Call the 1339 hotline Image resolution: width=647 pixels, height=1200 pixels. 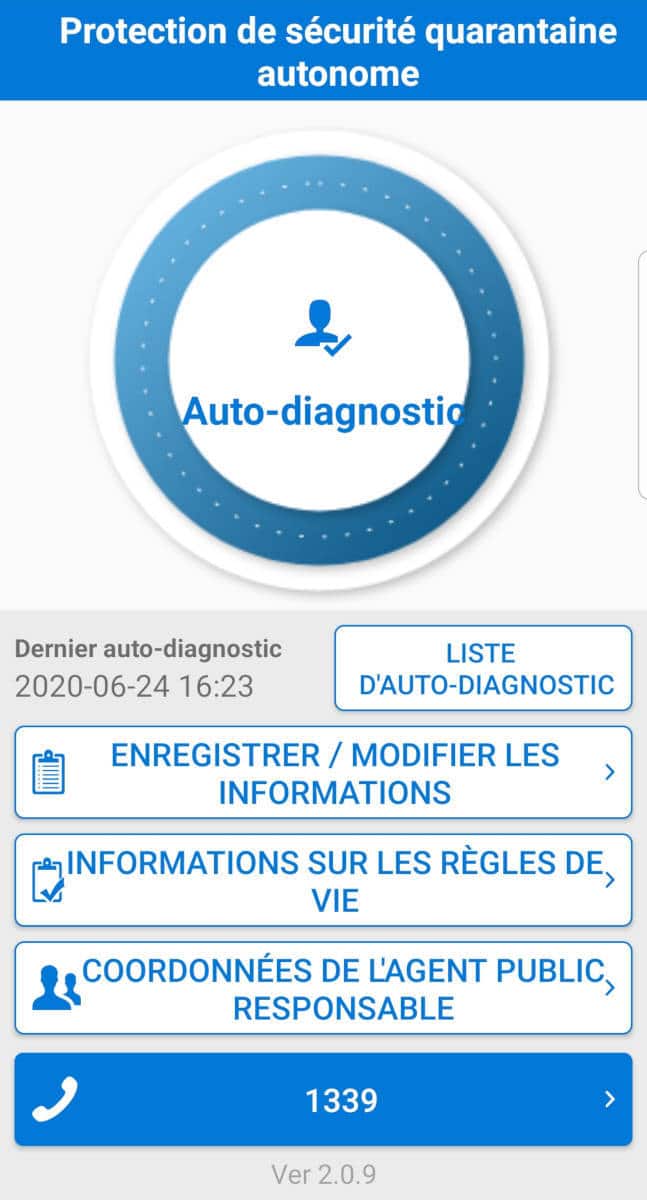click(323, 1099)
